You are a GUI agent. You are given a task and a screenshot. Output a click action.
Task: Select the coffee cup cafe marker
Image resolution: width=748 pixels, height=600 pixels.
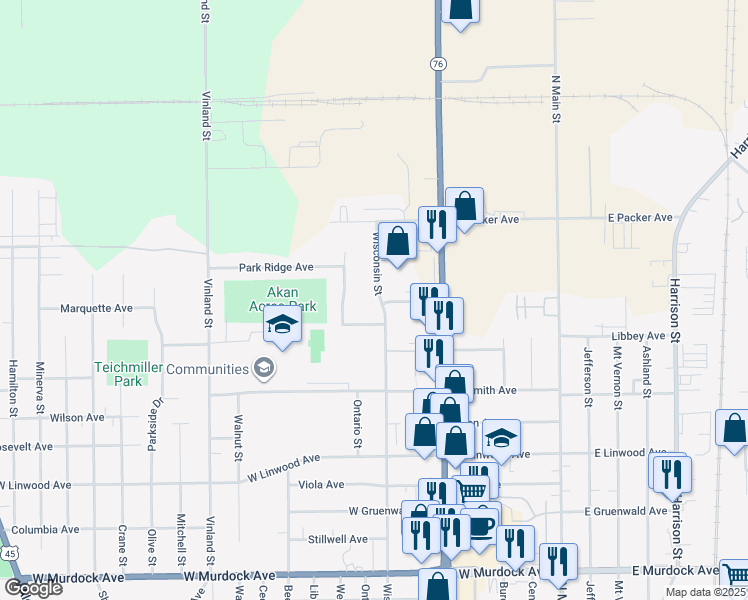point(480,529)
